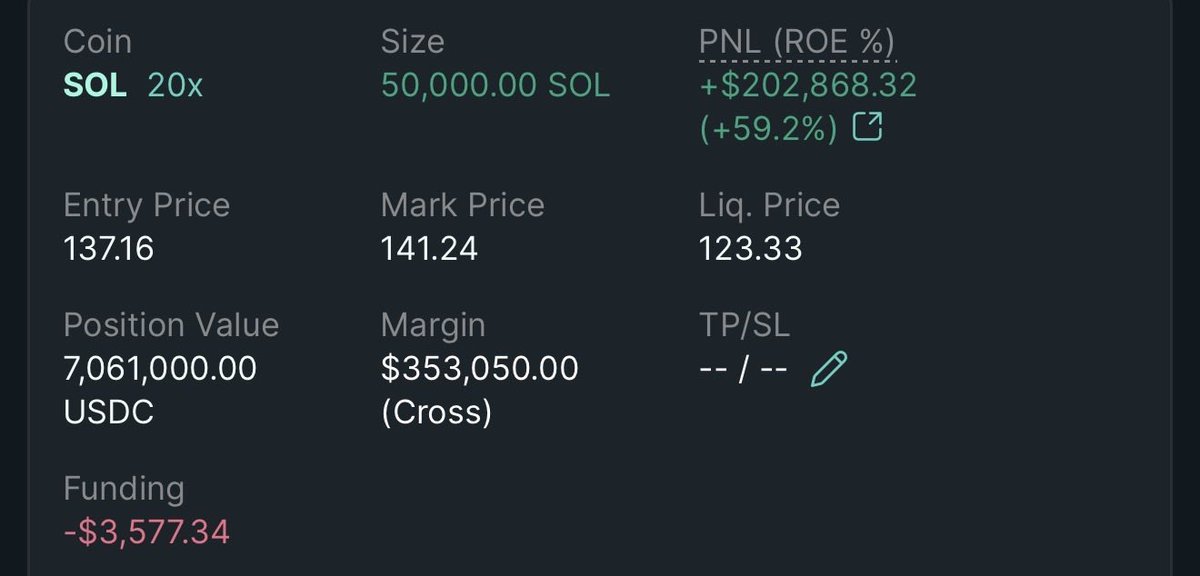Share the PNL of the SOL position
The height and width of the screenshot is (576, 1200).
click(868, 128)
